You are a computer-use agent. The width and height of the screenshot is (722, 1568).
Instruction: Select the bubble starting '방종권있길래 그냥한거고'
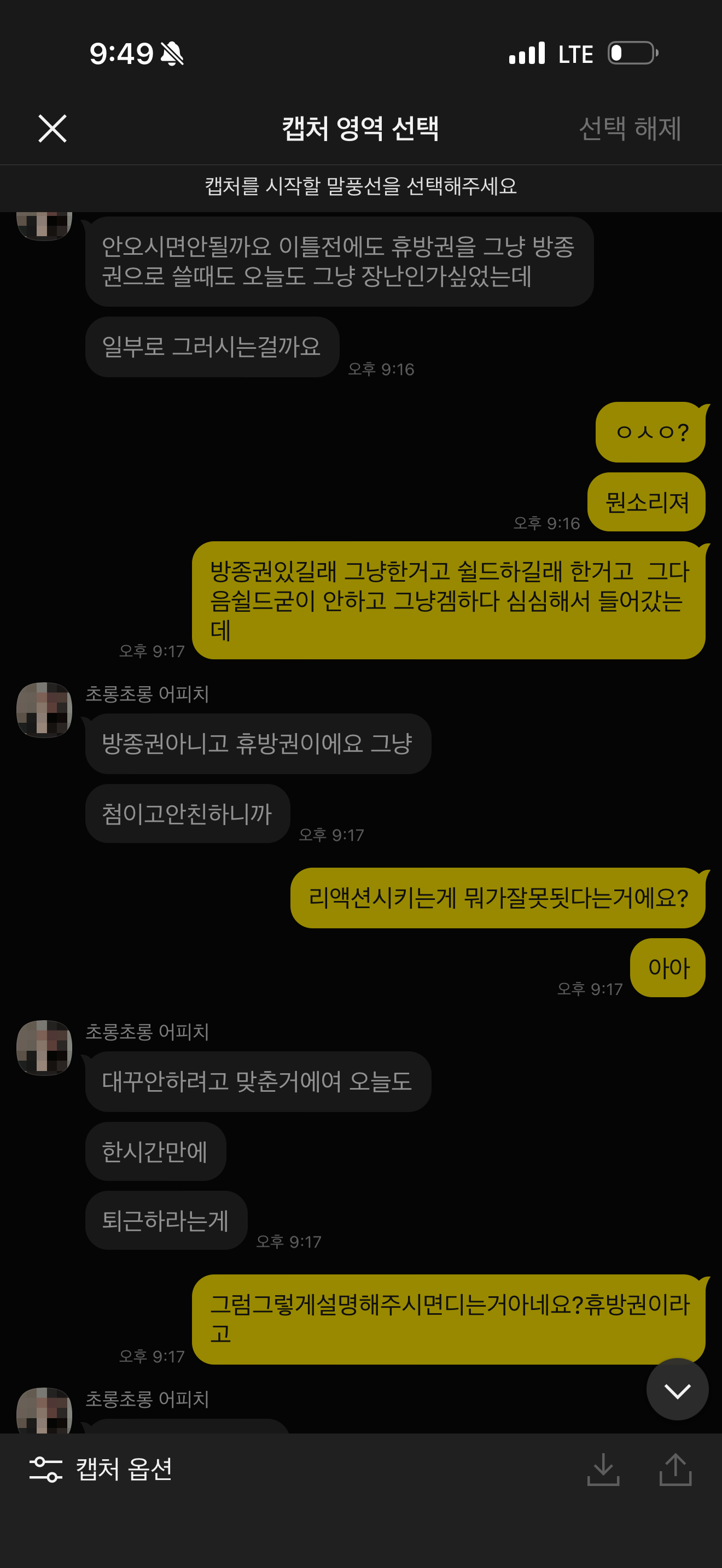click(449, 600)
